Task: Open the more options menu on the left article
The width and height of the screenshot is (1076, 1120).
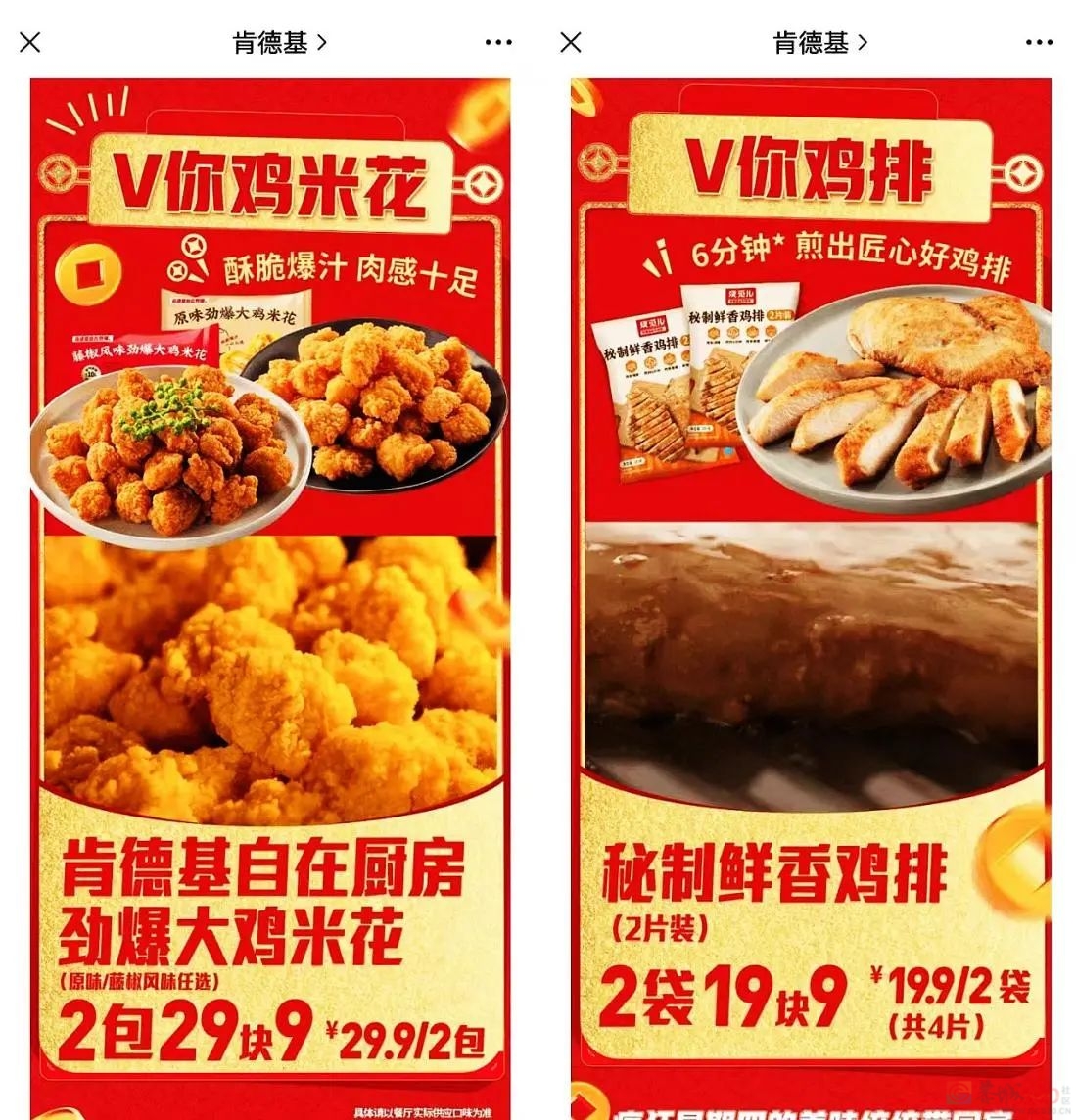Action: coord(498,42)
